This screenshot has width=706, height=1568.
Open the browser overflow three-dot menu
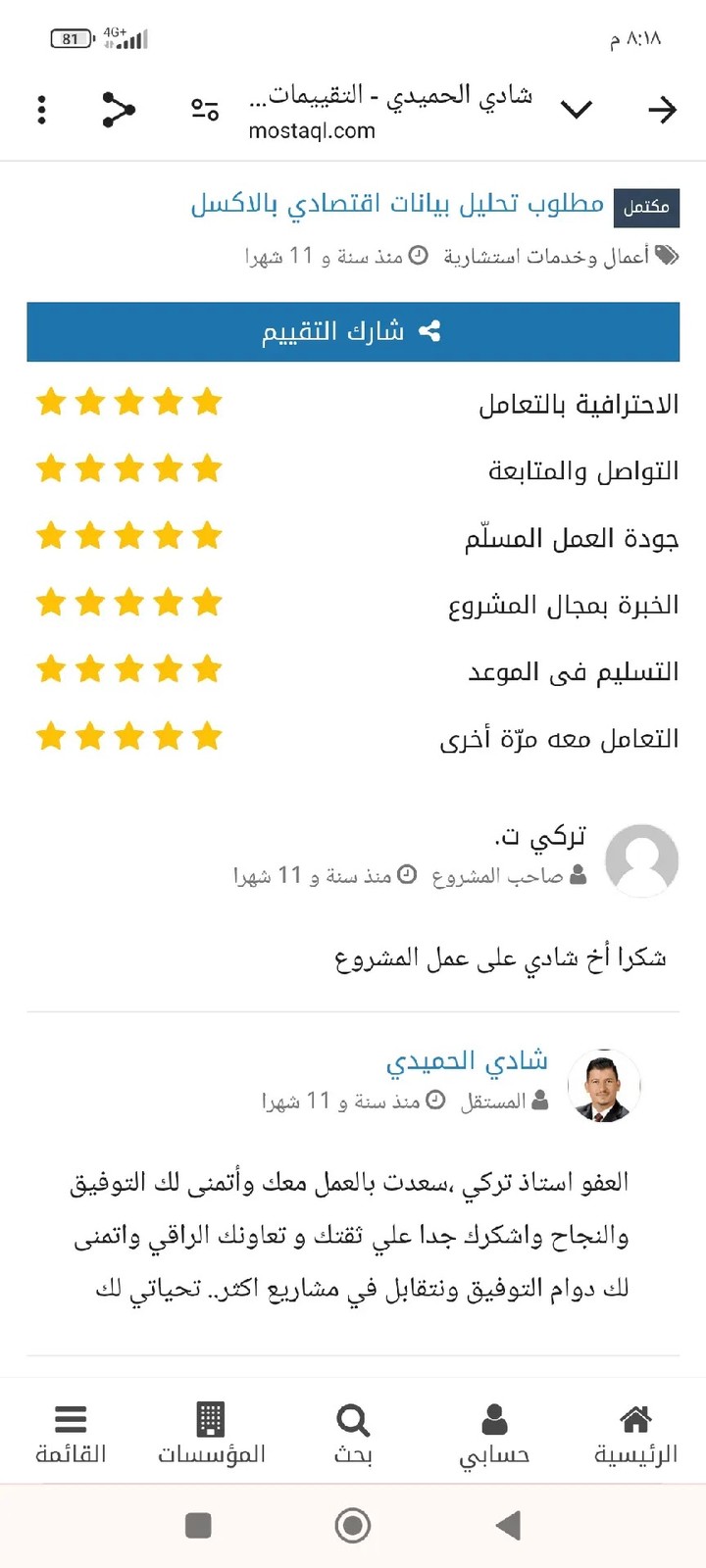pos(41,110)
